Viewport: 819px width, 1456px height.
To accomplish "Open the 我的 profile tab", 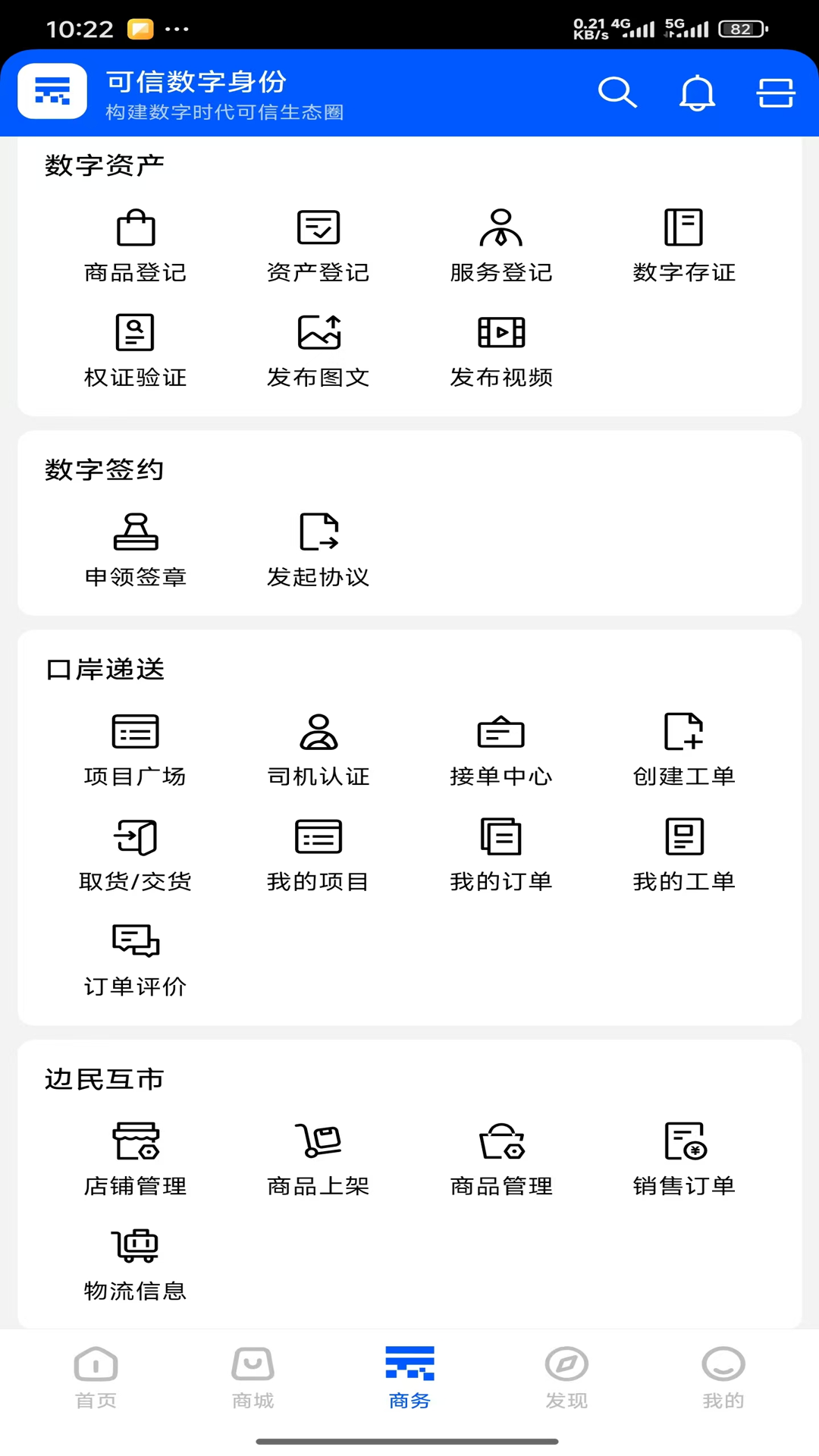I will (x=723, y=1376).
